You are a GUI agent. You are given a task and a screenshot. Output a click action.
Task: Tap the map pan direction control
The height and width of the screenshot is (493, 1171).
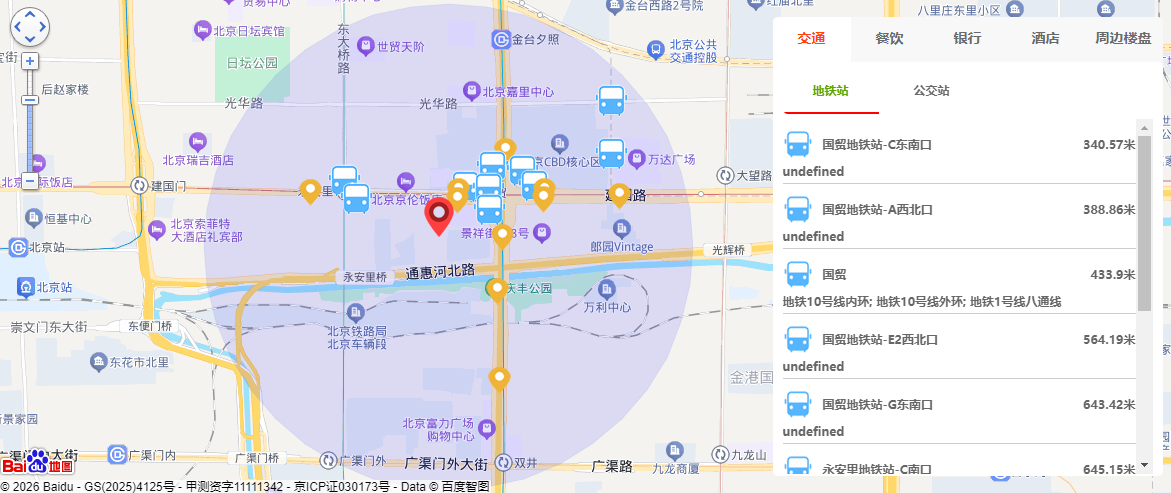click(30, 27)
